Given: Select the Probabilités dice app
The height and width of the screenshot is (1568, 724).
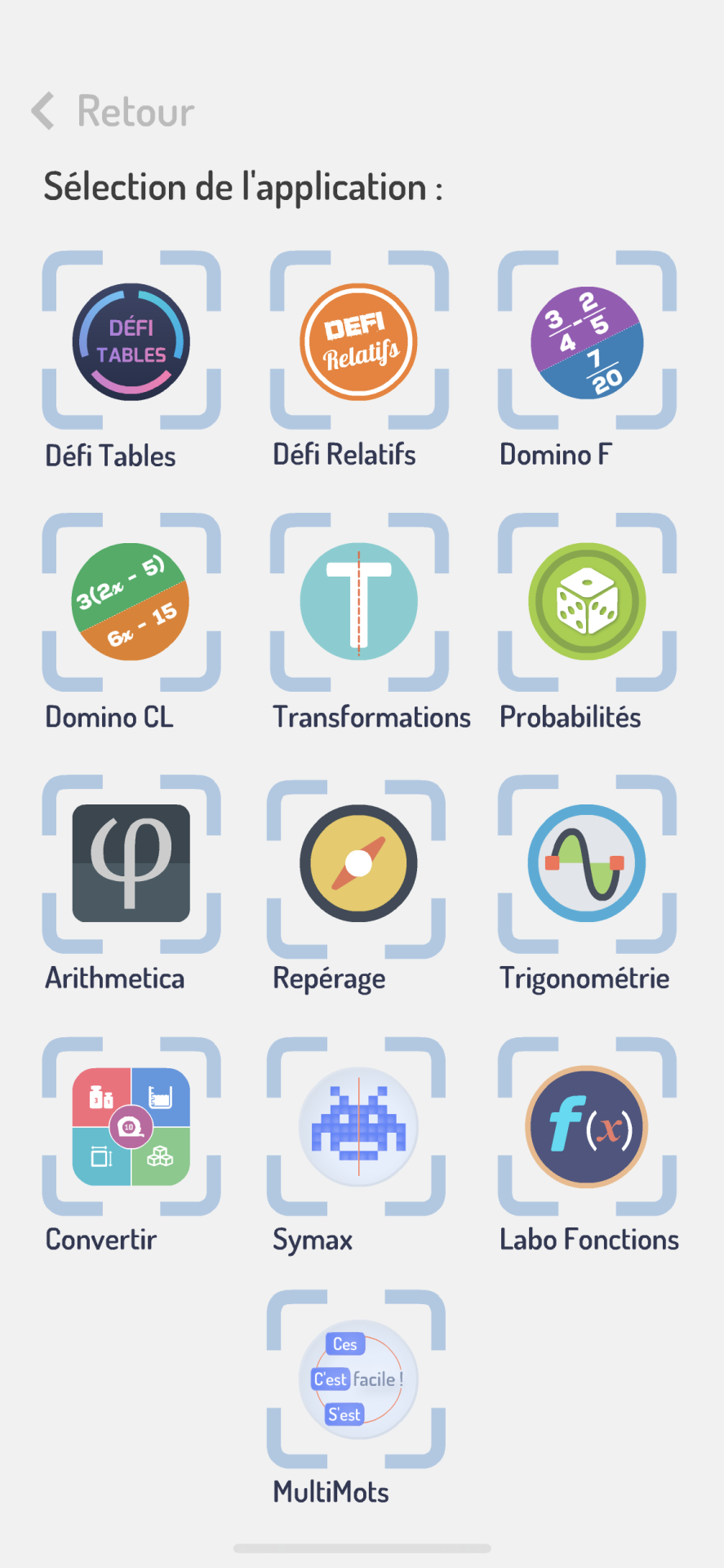Looking at the screenshot, I should [x=587, y=602].
